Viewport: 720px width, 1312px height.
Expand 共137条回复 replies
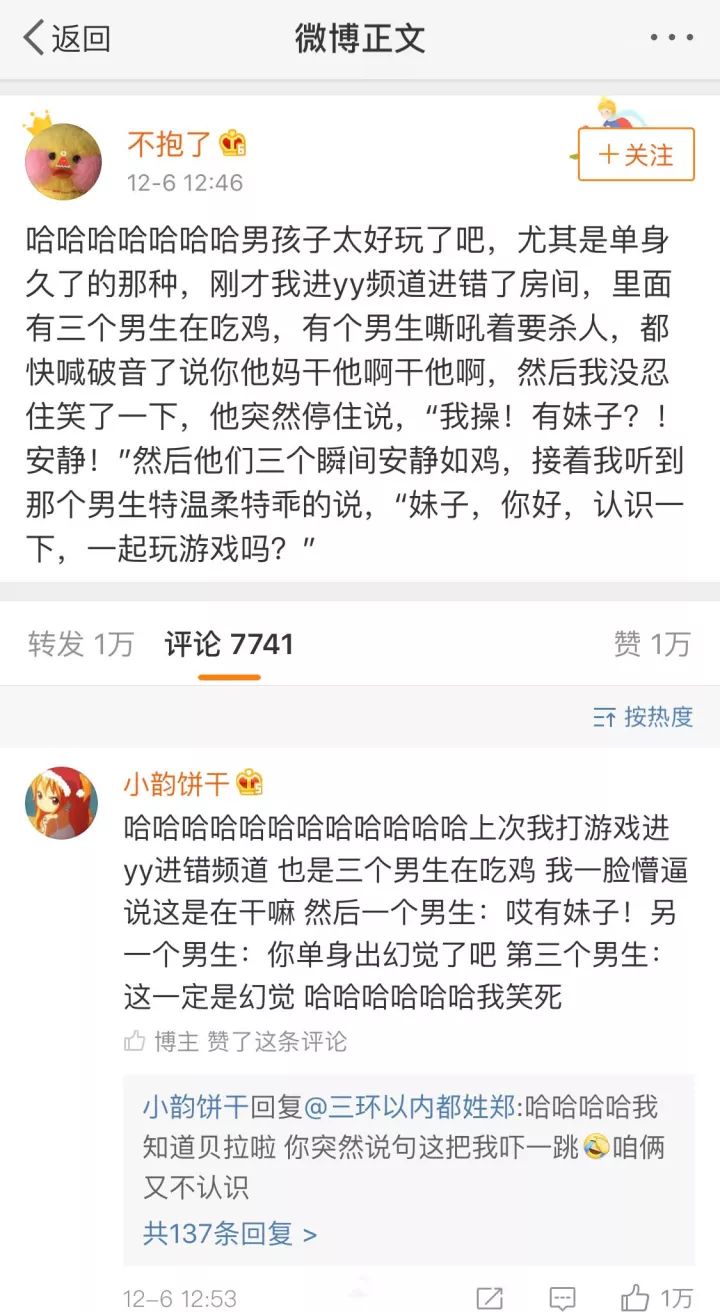[x=229, y=1233]
